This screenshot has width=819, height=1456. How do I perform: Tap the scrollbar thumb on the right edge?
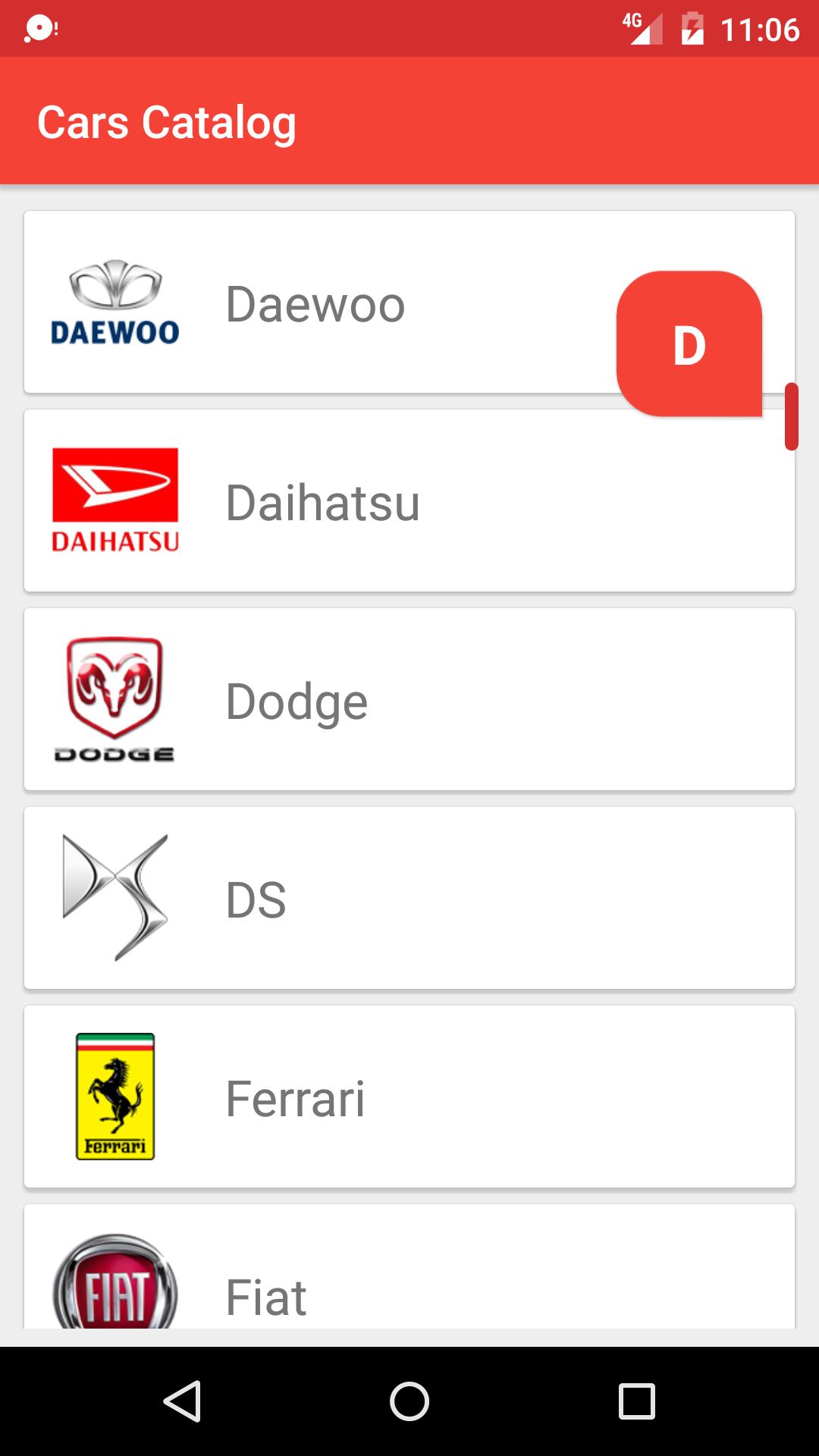792,416
